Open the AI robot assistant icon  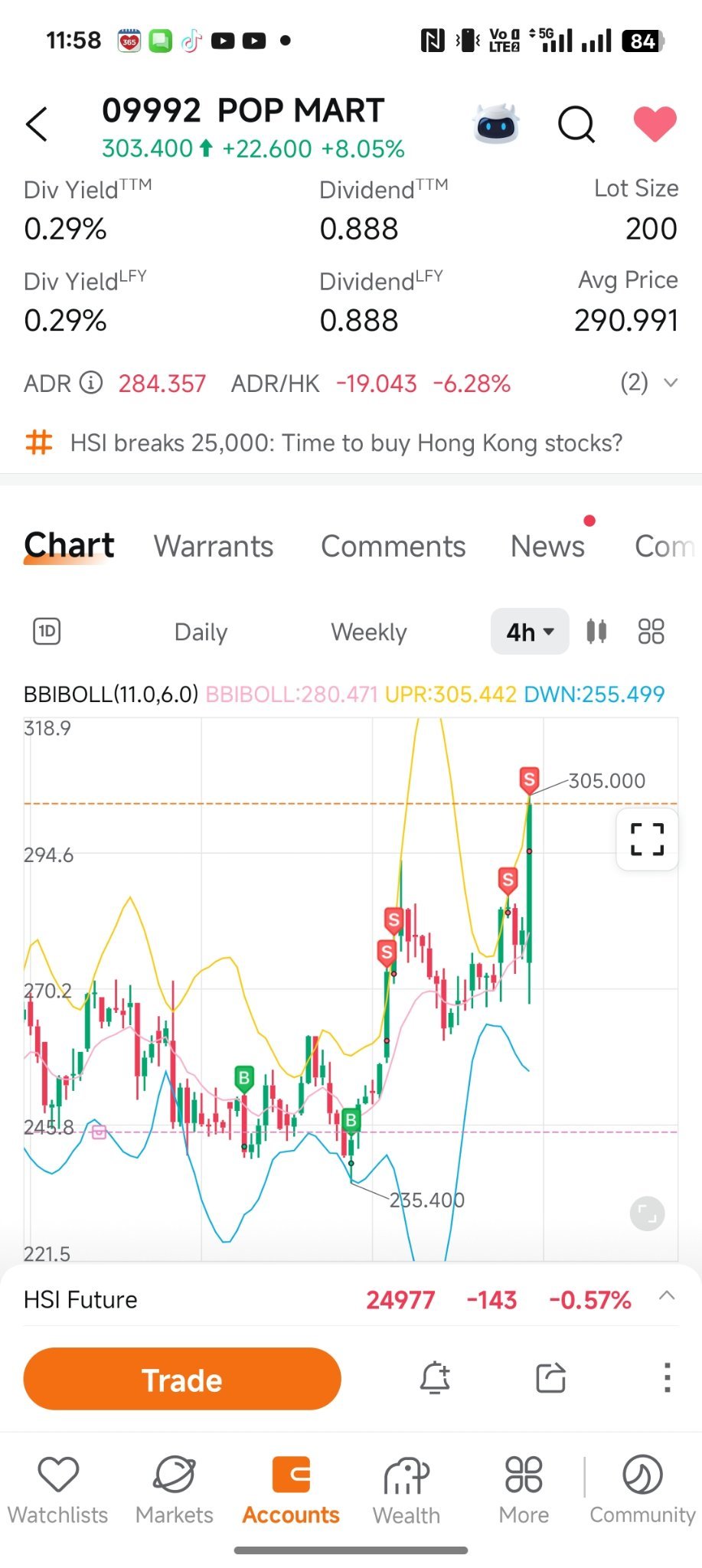497,124
